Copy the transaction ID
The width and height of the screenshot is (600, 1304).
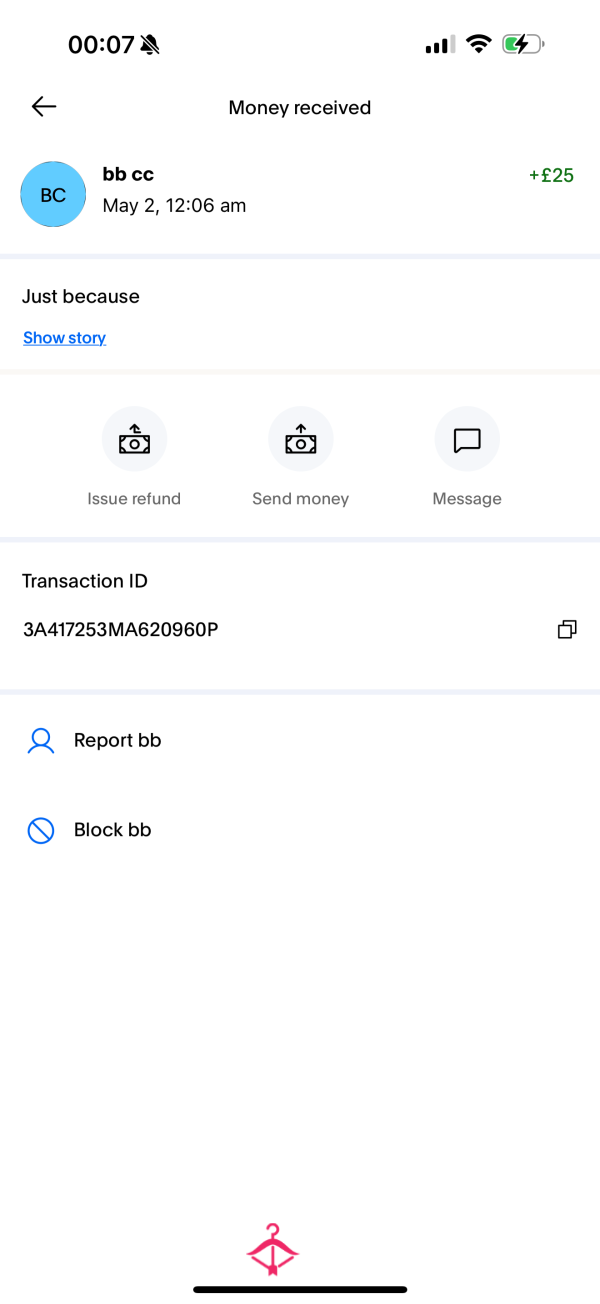click(567, 630)
